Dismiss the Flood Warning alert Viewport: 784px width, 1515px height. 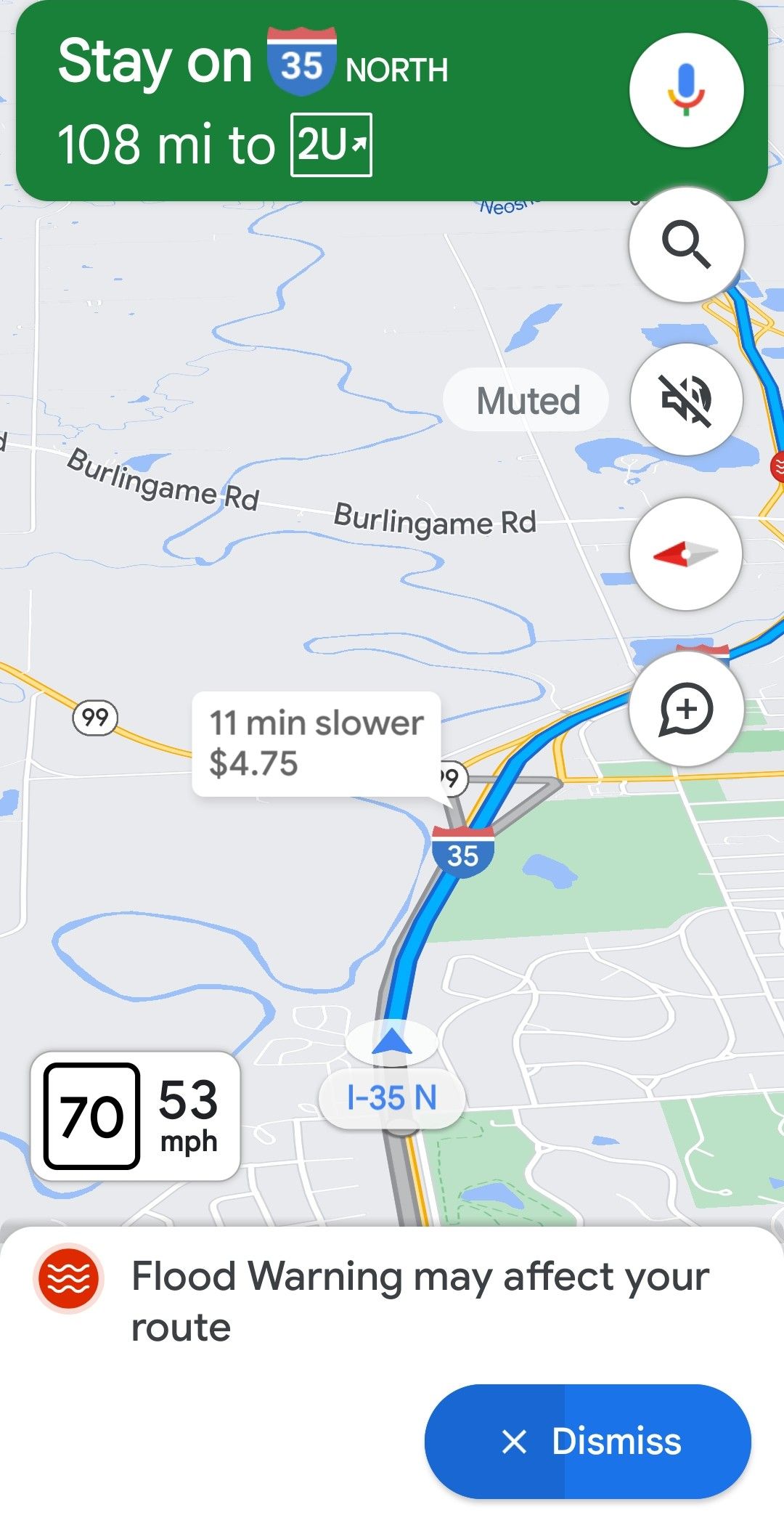(588, 1441)
